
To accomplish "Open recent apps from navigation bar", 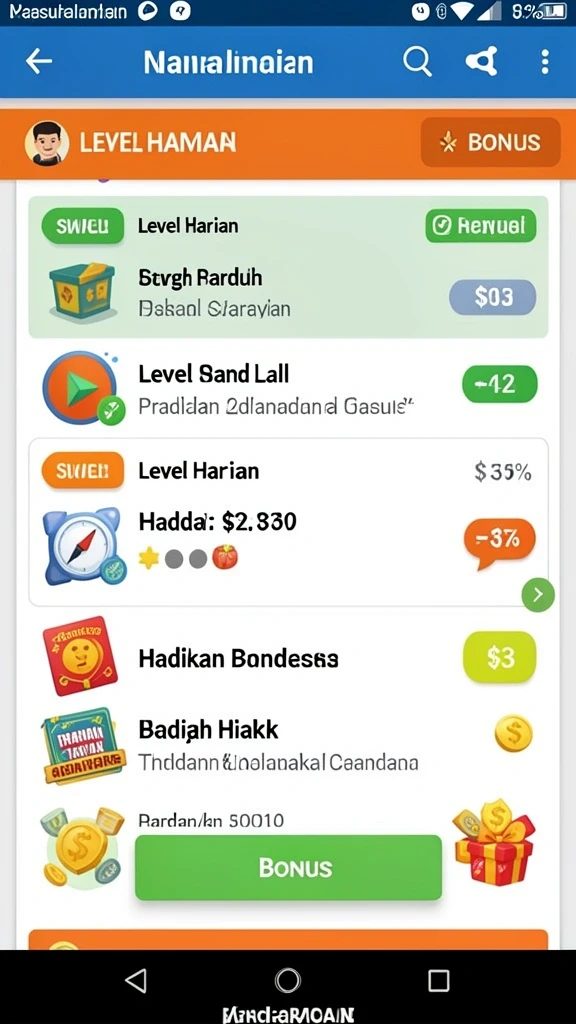I will coord(438,980).
